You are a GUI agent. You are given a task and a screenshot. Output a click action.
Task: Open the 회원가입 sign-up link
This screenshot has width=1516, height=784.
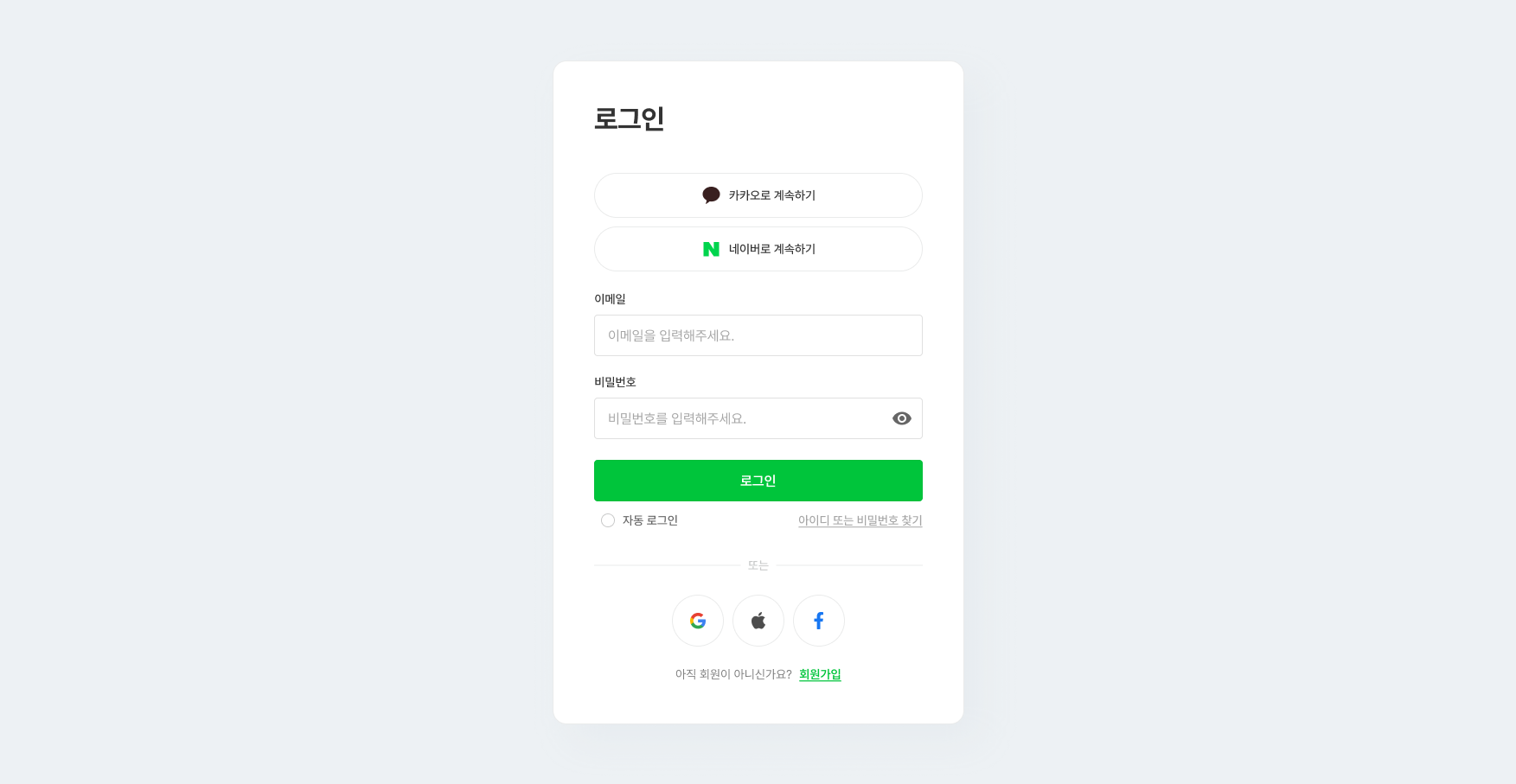point(820,674)
